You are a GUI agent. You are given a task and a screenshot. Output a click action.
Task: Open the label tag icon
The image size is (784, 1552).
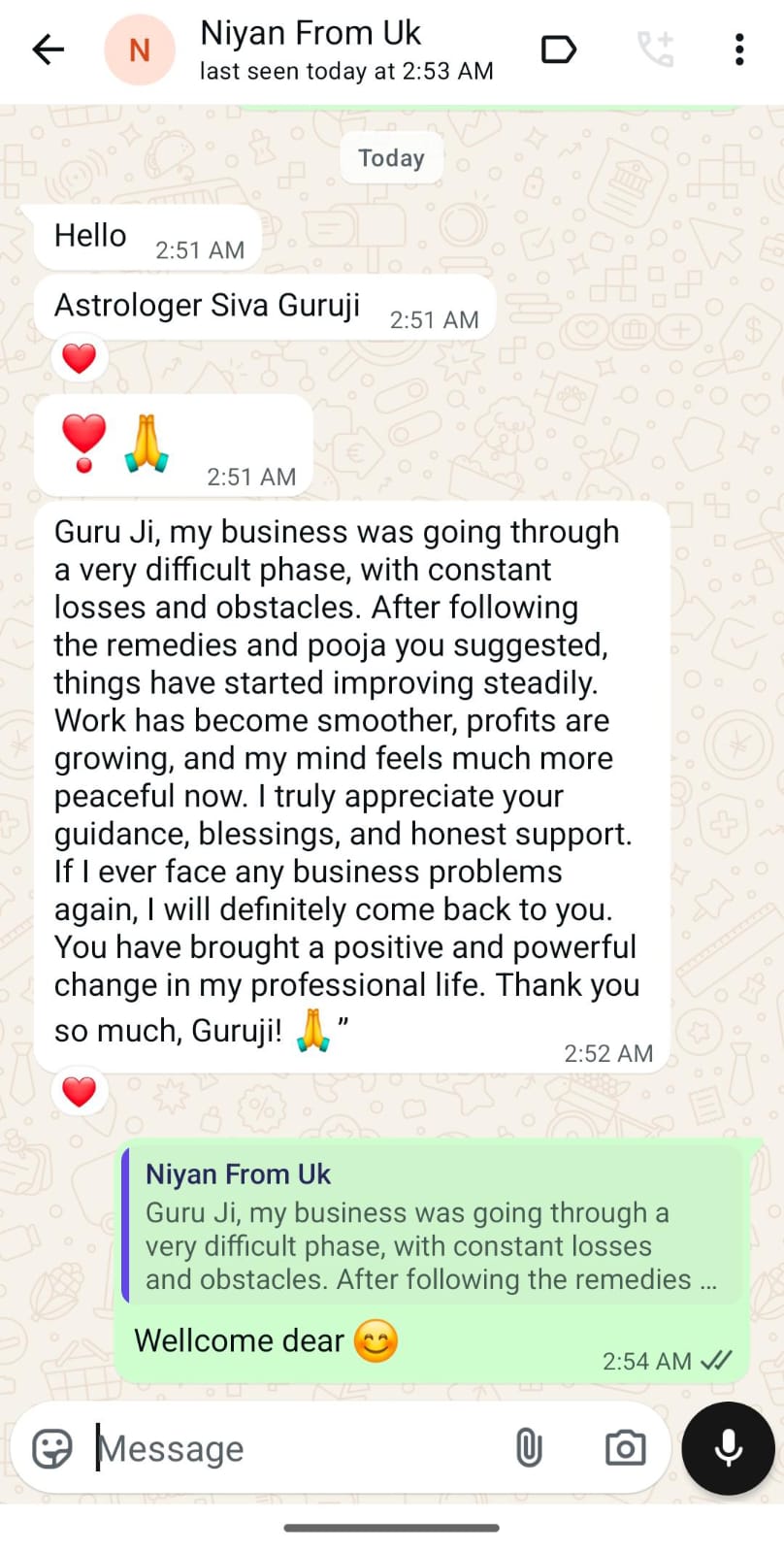tap(558, 50)
